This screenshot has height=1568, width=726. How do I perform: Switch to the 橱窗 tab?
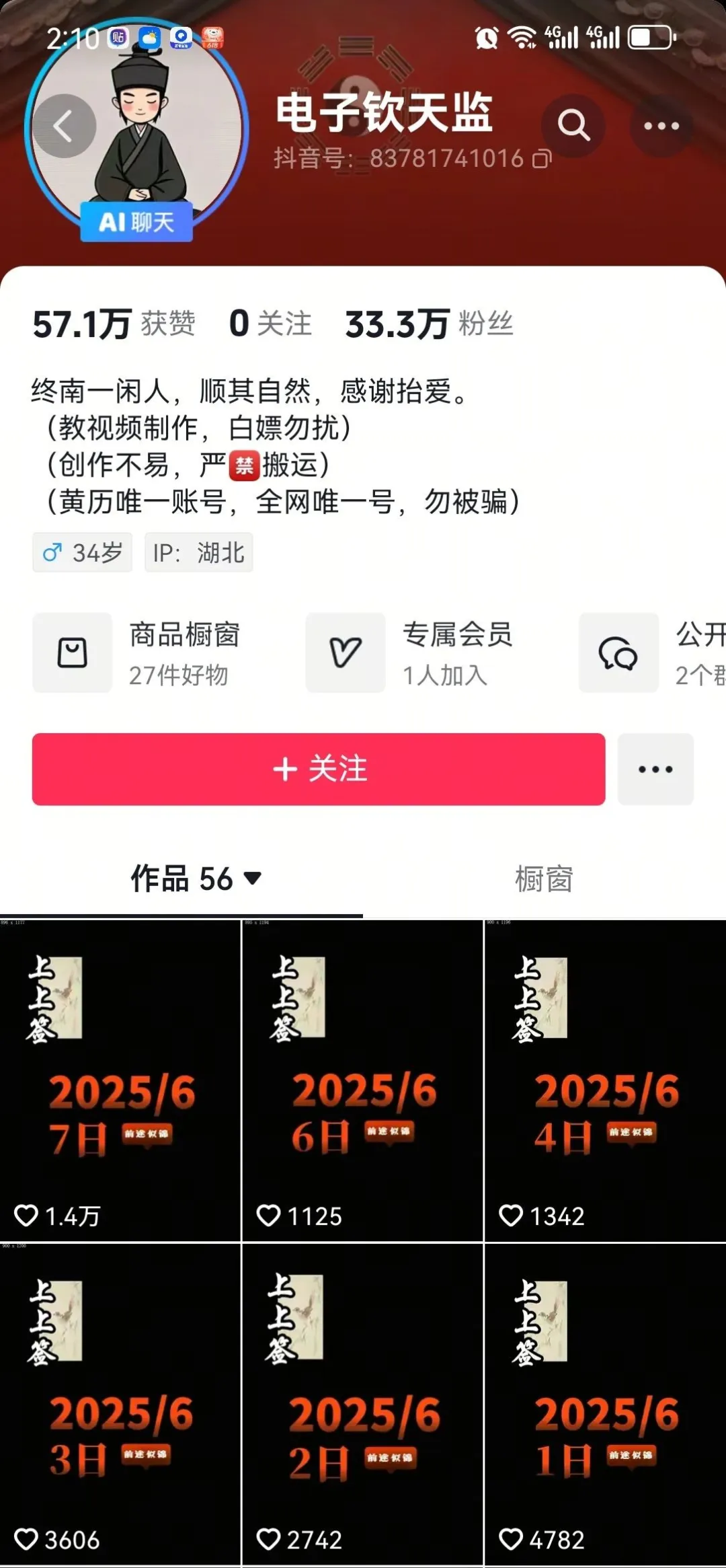544,879
